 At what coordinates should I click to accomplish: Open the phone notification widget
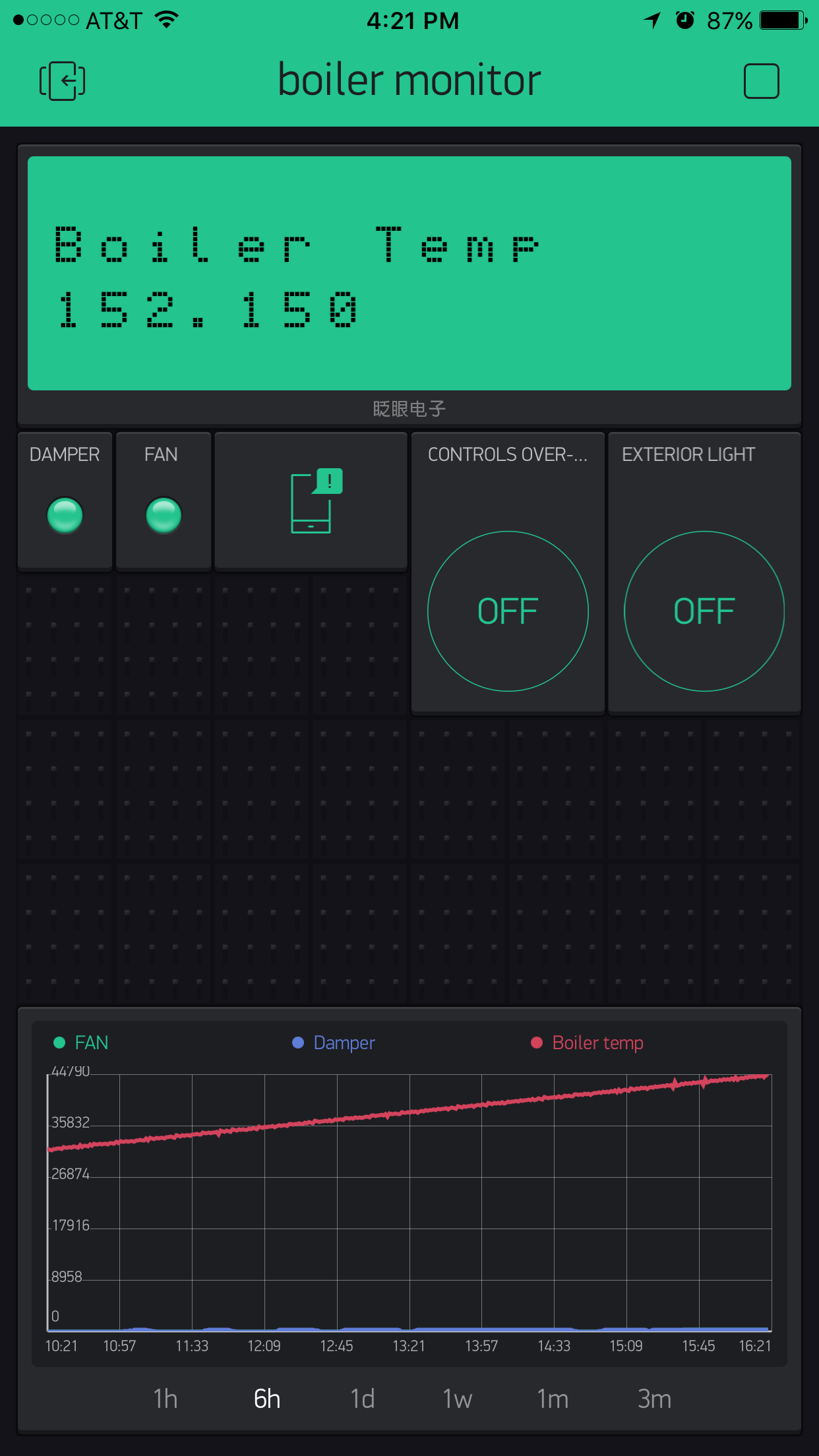coord(311,501)
